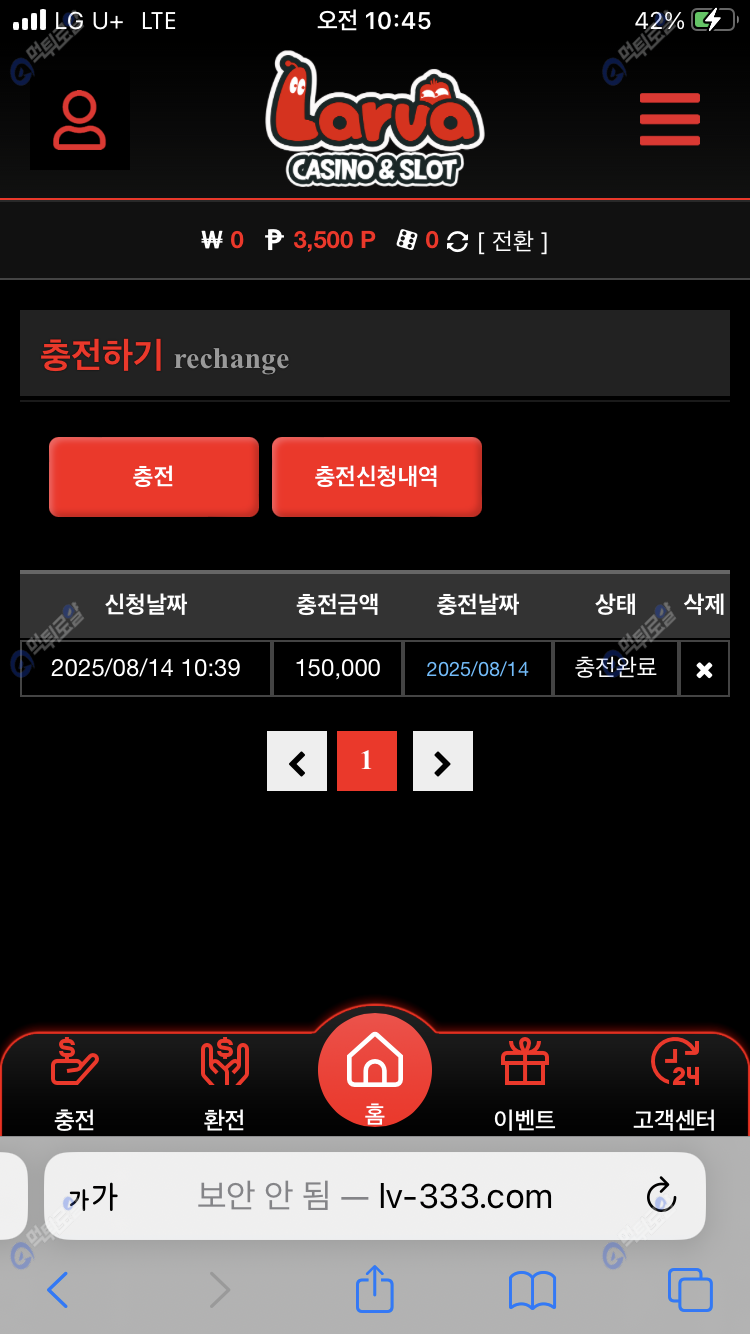Open the hamburger menu
This screenshot has height=1334, width=750.
(669, 119)
